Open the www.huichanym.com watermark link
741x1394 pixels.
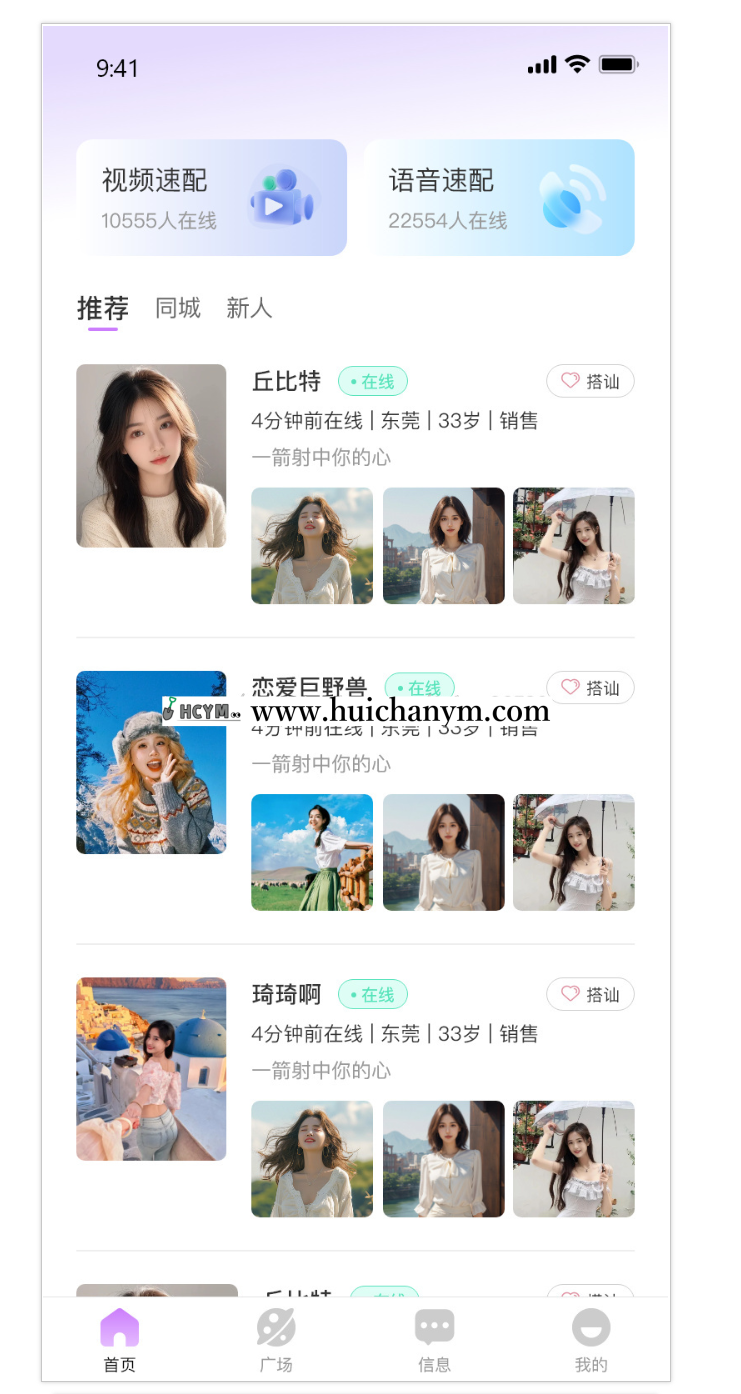400,712
